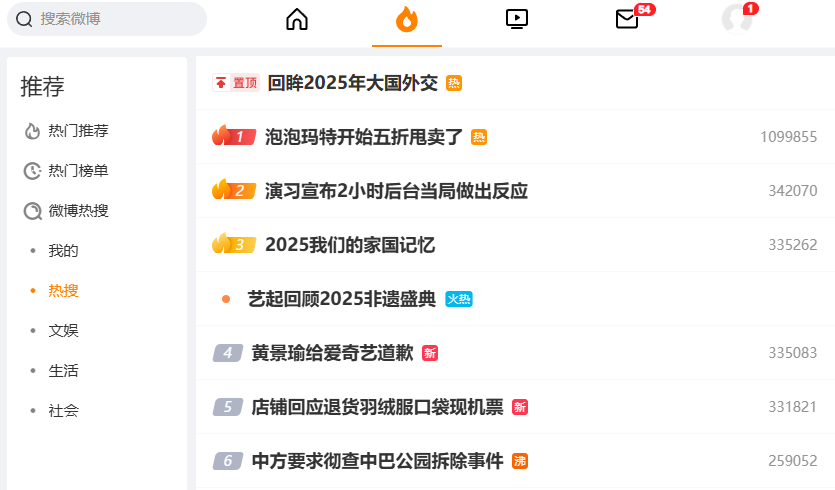The width and height of the screenshot is (835, 490).
Task: Select 热门推荐 in the sidebar
Action: pos(78,130)
